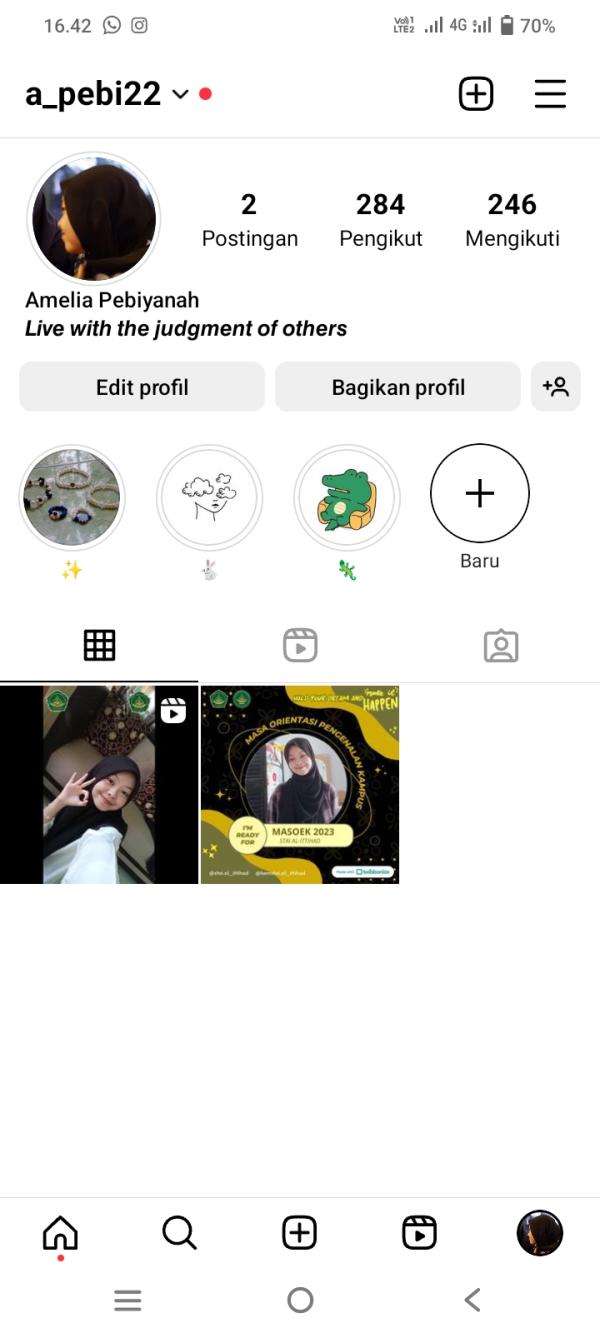Open the sparkles bracelet story highlight
The height and width of the screenshot is (1333, 600).
click(71, 498)
